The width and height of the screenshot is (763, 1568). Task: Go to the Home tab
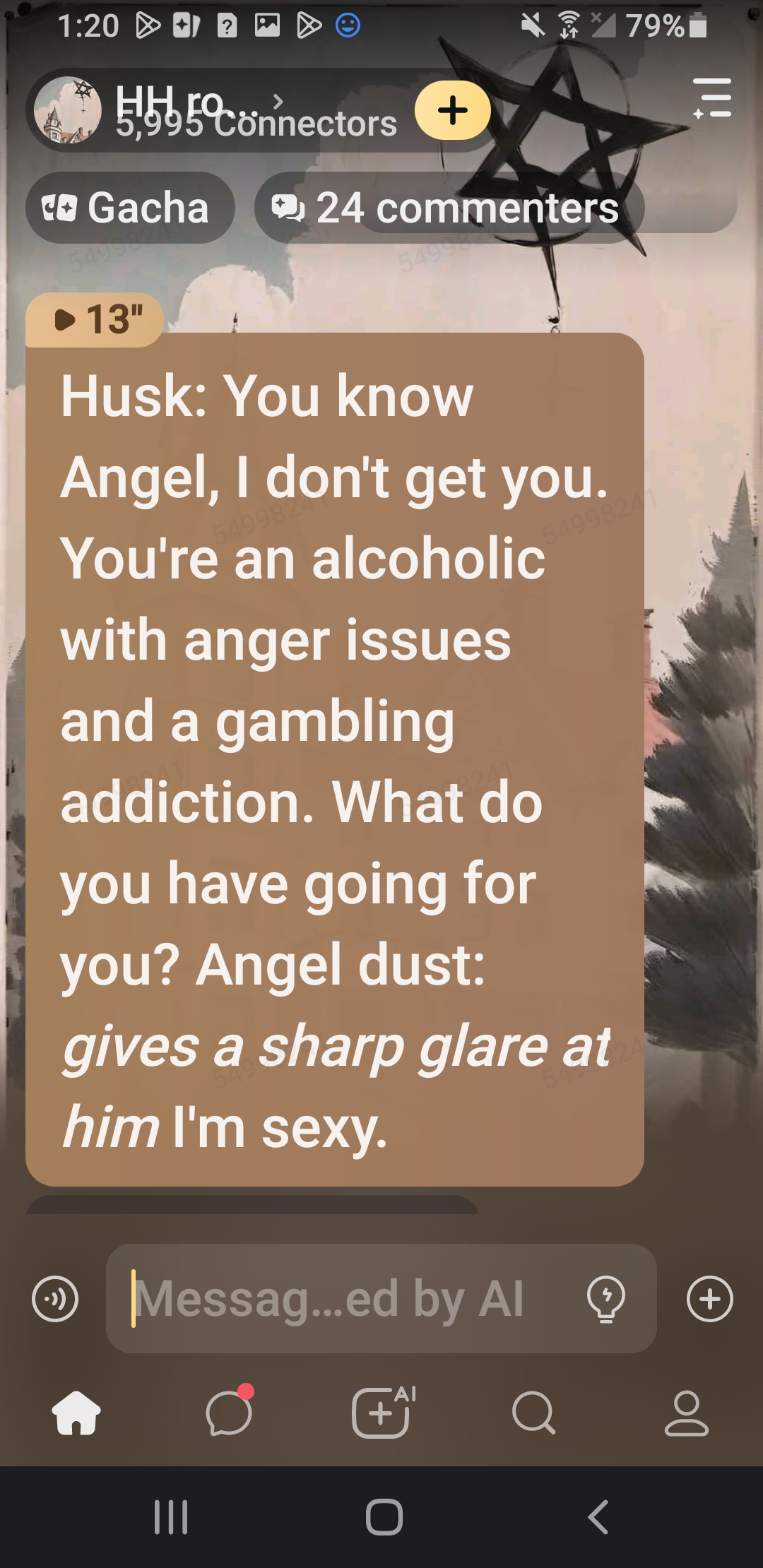(76, 1413)
